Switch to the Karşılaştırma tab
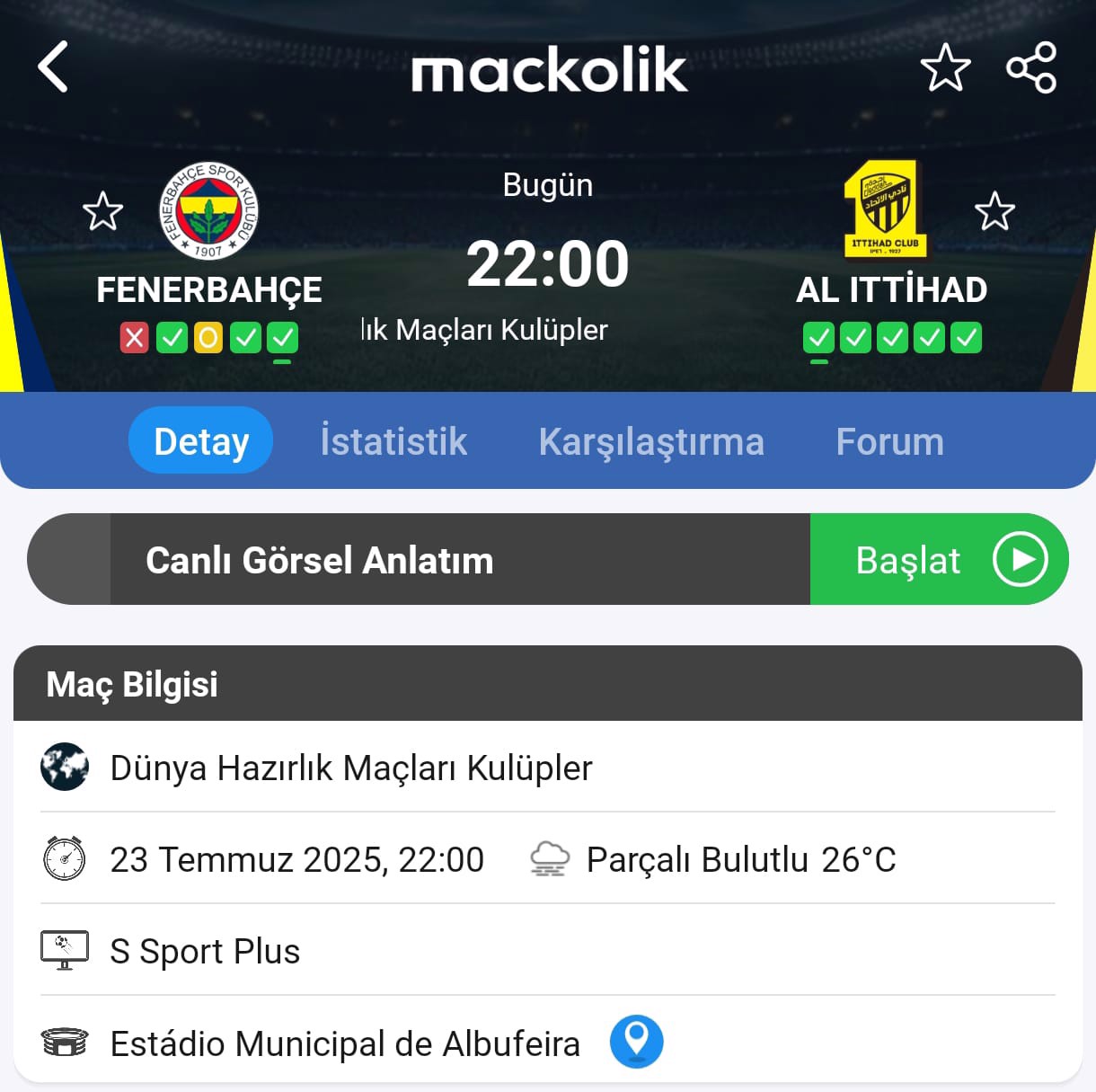The image size is (1096, 1092). point(651,441)
